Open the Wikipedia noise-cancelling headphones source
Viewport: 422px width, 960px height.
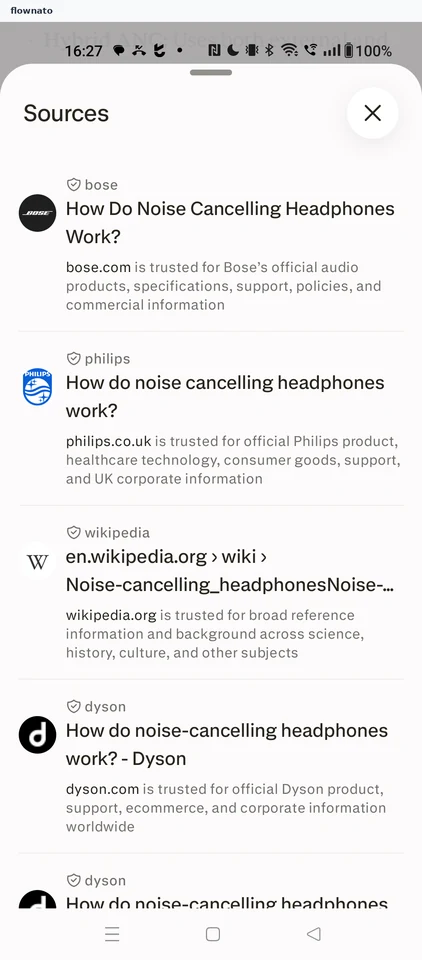tap(211, 592)
